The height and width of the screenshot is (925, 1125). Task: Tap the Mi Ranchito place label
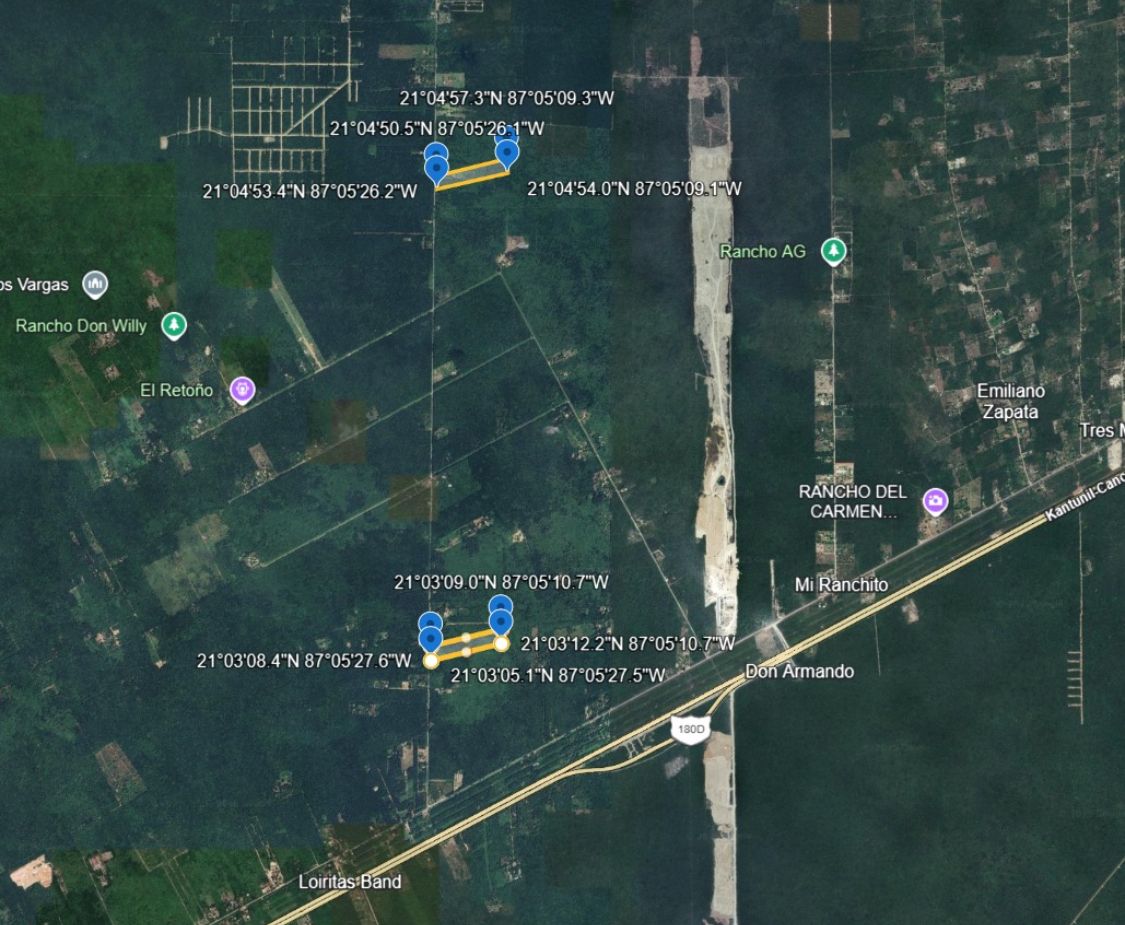pyautogui.click(x=840, y=584)
